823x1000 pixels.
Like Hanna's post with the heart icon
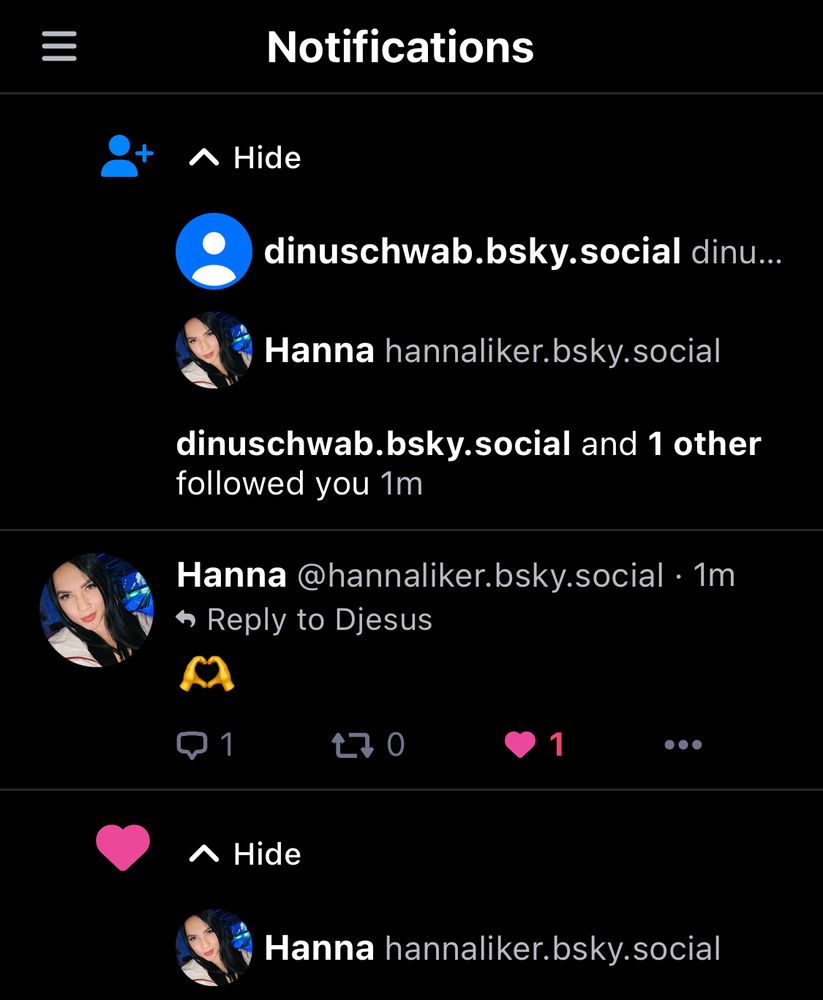519,744
